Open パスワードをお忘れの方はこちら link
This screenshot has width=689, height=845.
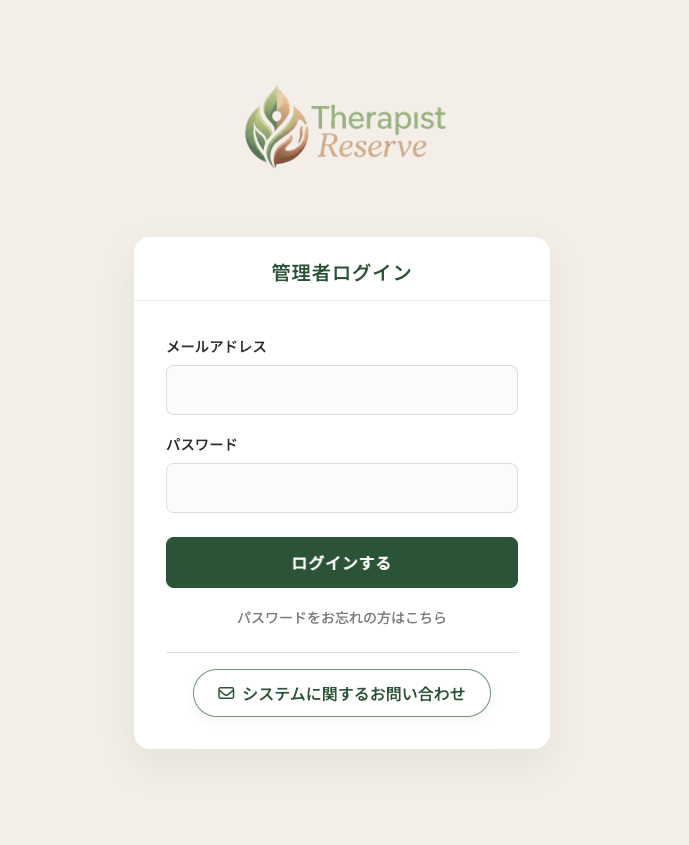[x=341, y=618]
